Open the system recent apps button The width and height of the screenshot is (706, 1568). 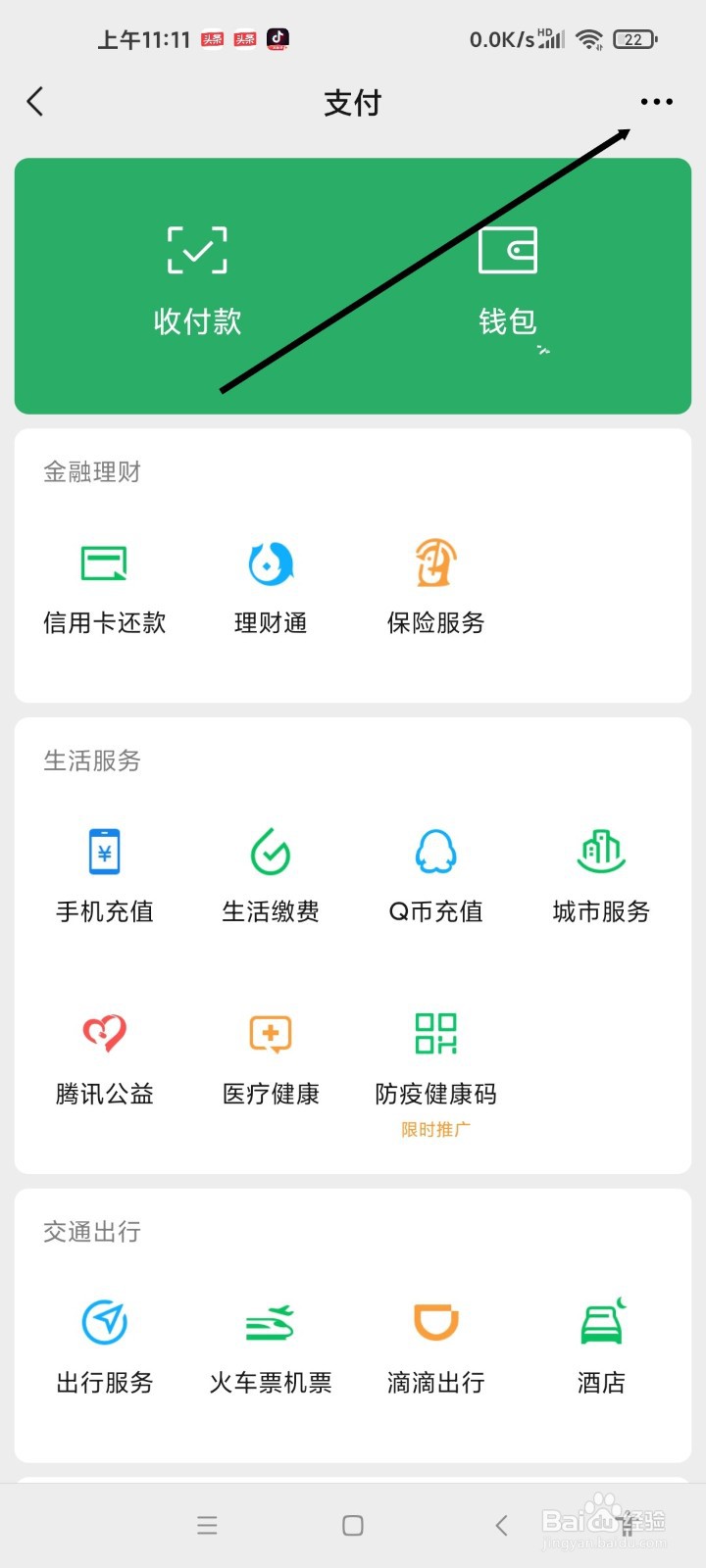[207, 1525]
